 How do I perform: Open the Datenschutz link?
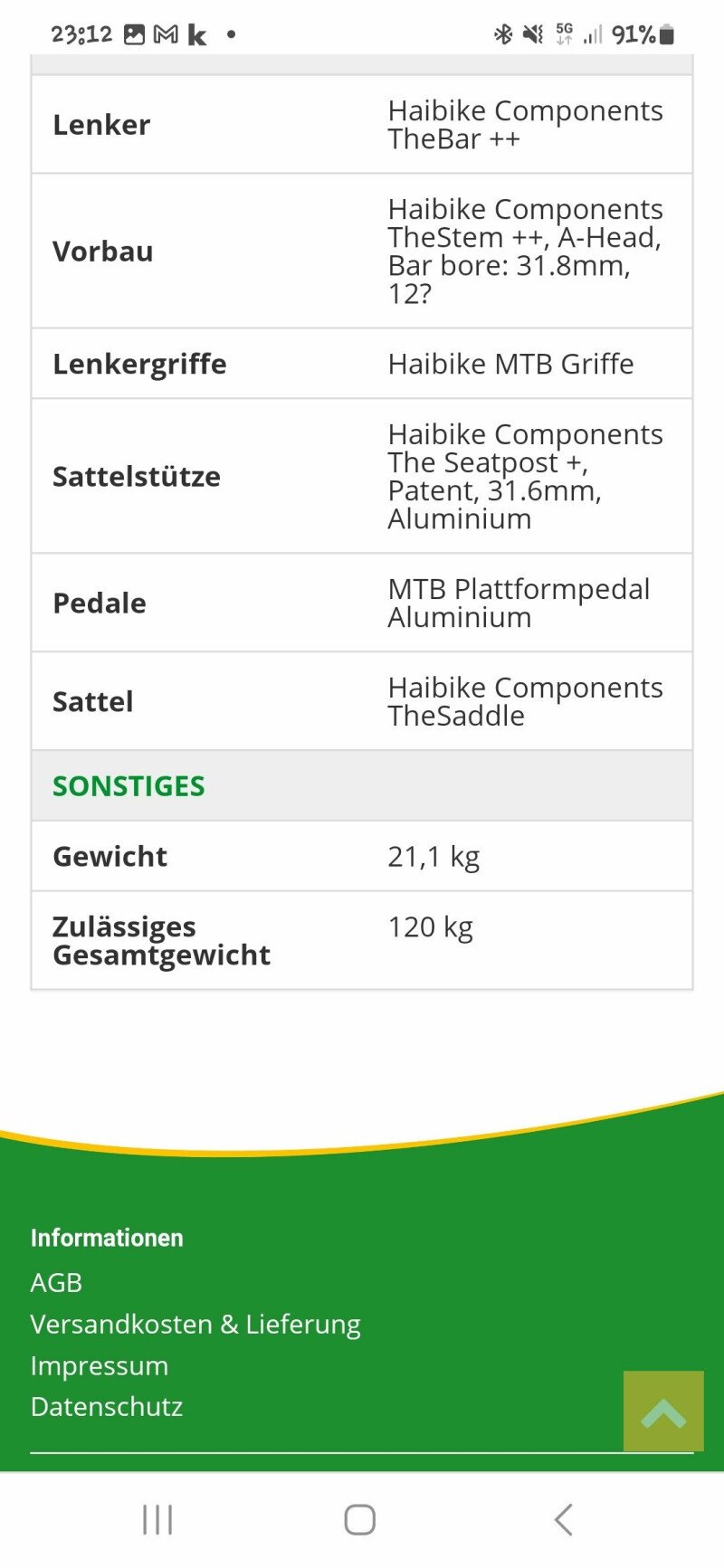107,1407
